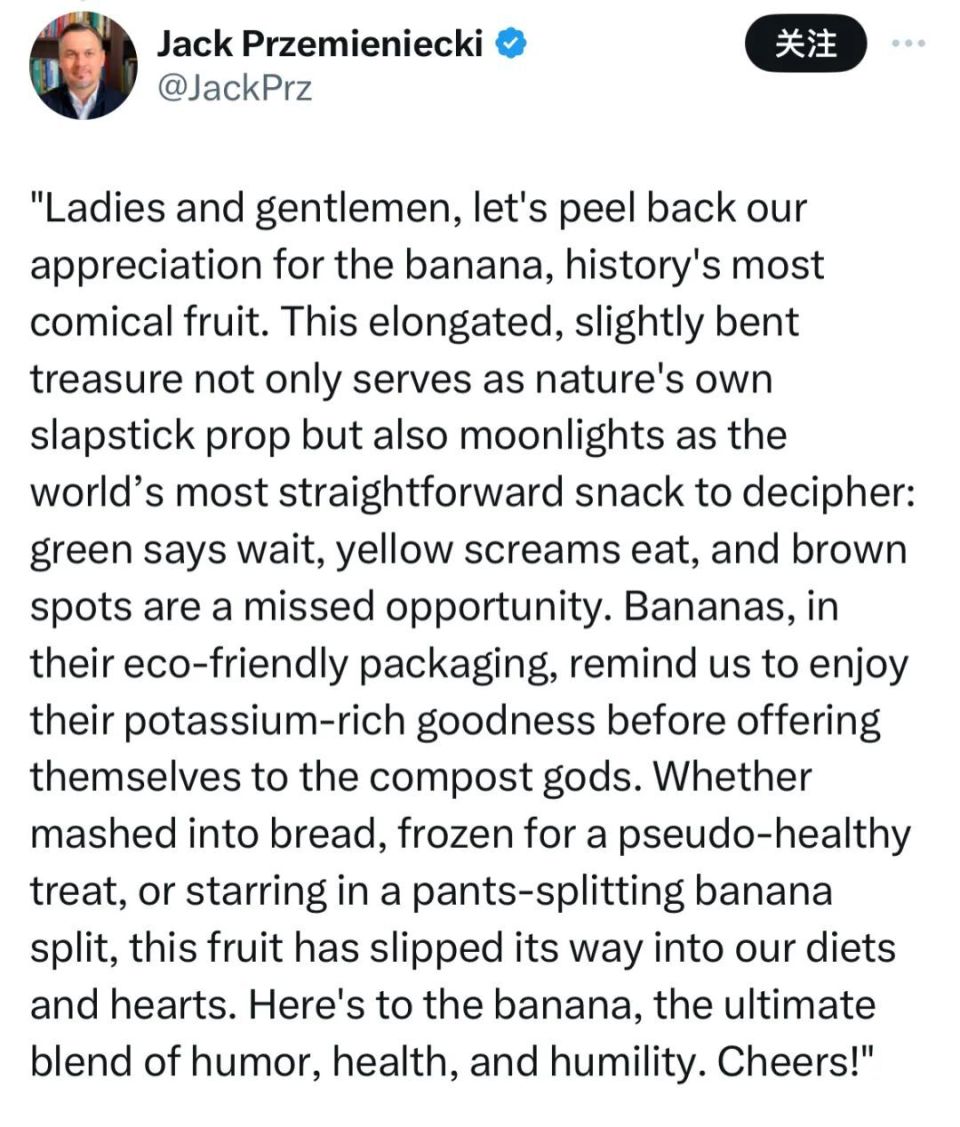Viewport: 960px width, 1127px height.
Task: Open Jack Przemieniecki's profile picture
Action: [85, 66]
